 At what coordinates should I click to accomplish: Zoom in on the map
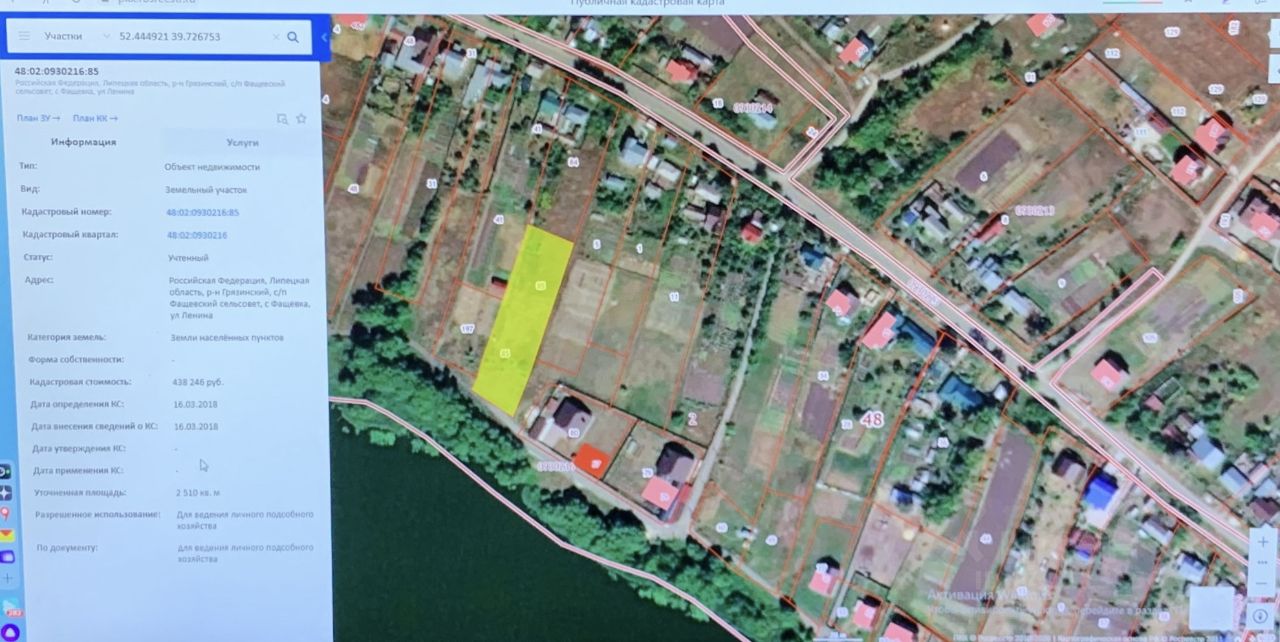[x=1263, y=542]
